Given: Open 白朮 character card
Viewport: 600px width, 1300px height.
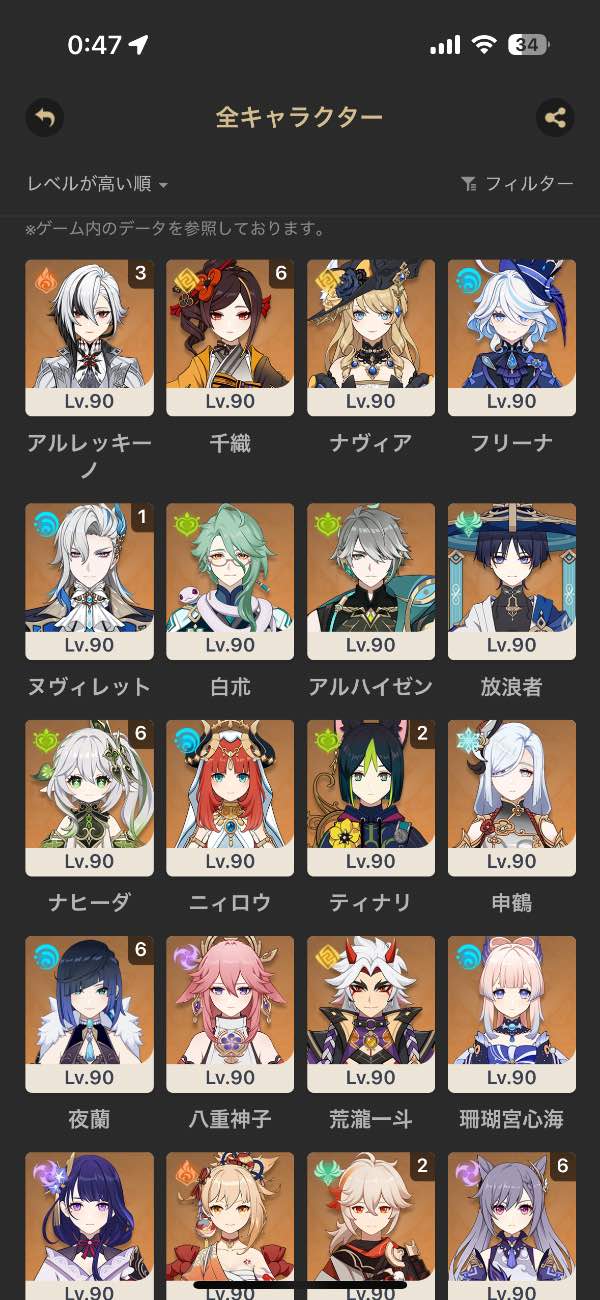Looking at the screenshot, I should pos(230,582).
